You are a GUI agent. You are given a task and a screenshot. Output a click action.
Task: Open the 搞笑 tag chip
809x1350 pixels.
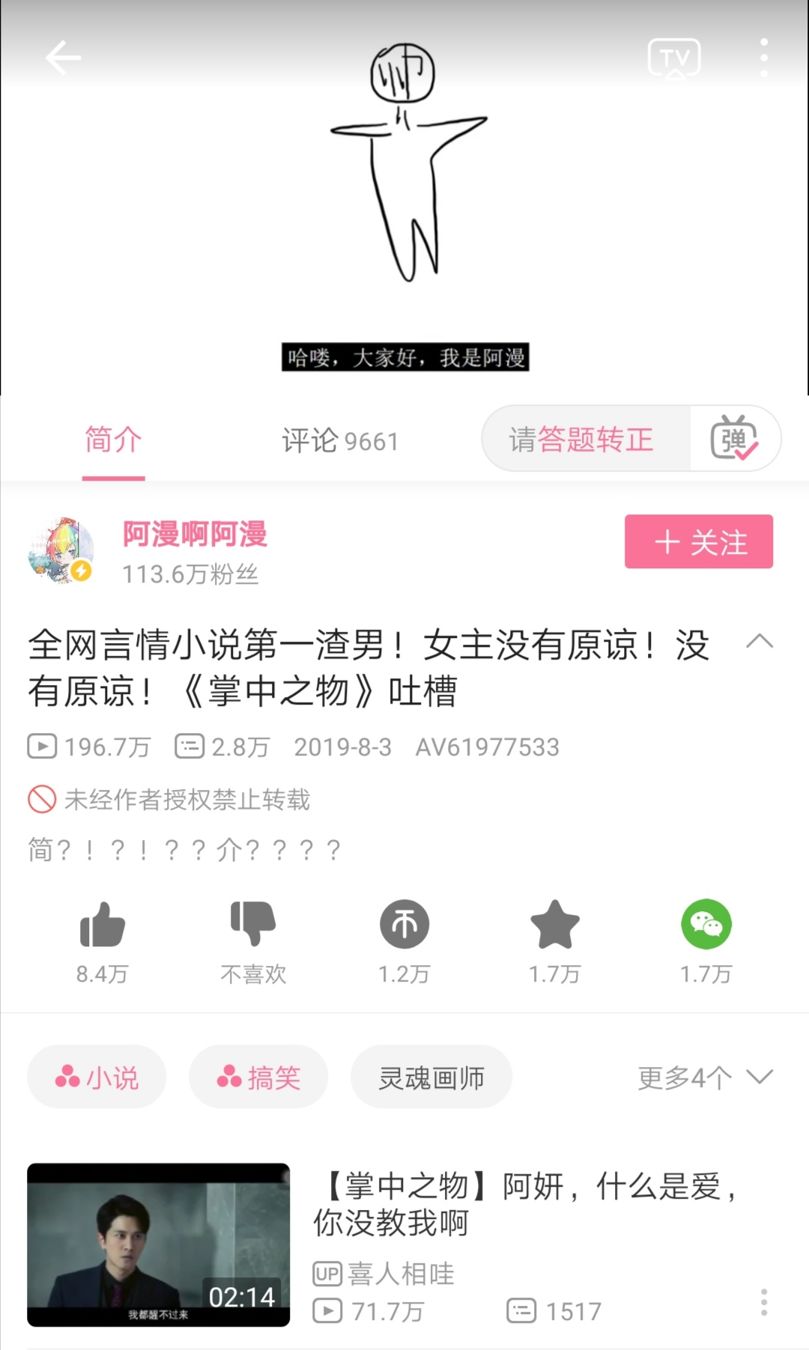(x=258, y=1077)
